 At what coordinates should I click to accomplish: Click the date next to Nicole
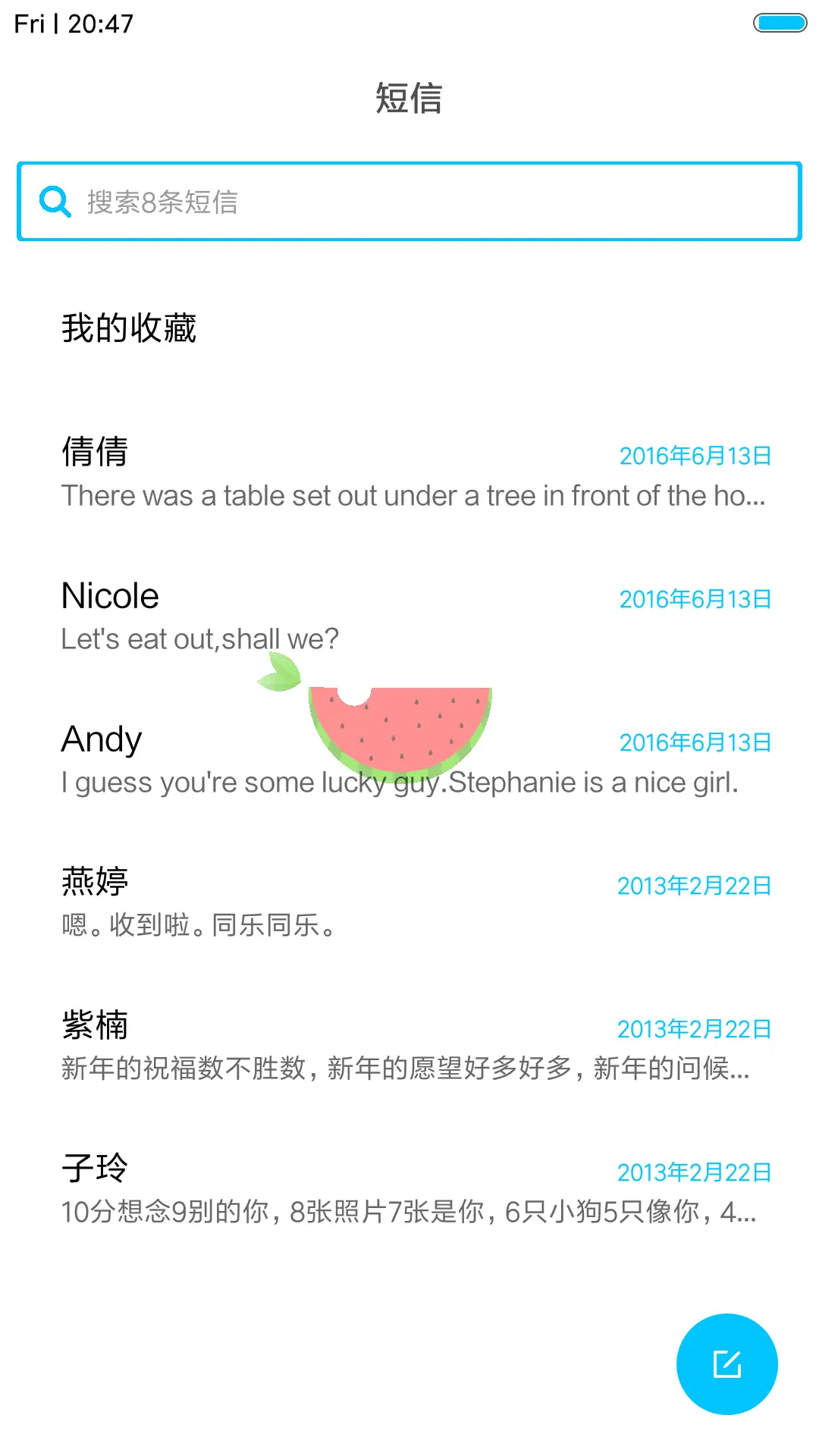click(694, 598)
